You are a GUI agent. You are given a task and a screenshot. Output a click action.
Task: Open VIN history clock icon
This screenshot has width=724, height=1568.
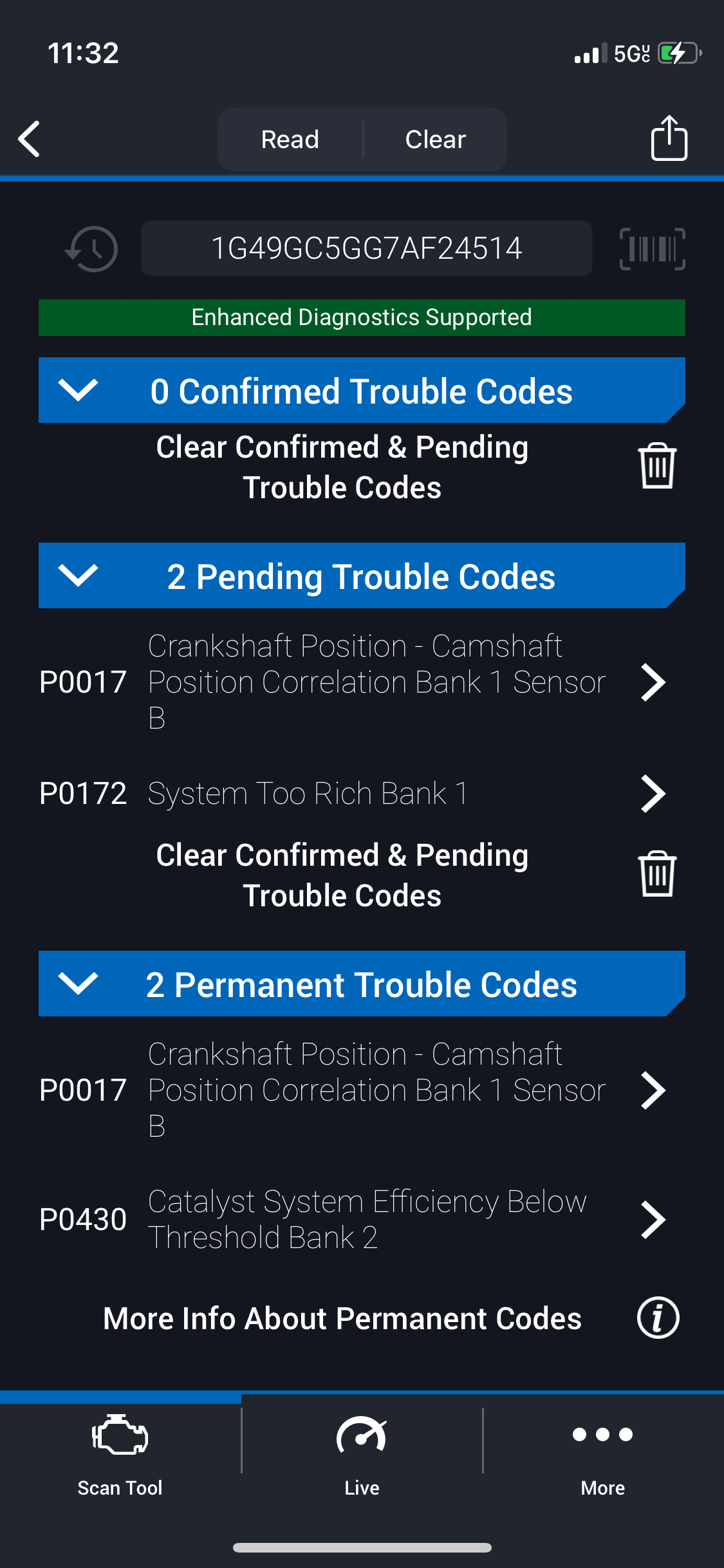[92, 248]
